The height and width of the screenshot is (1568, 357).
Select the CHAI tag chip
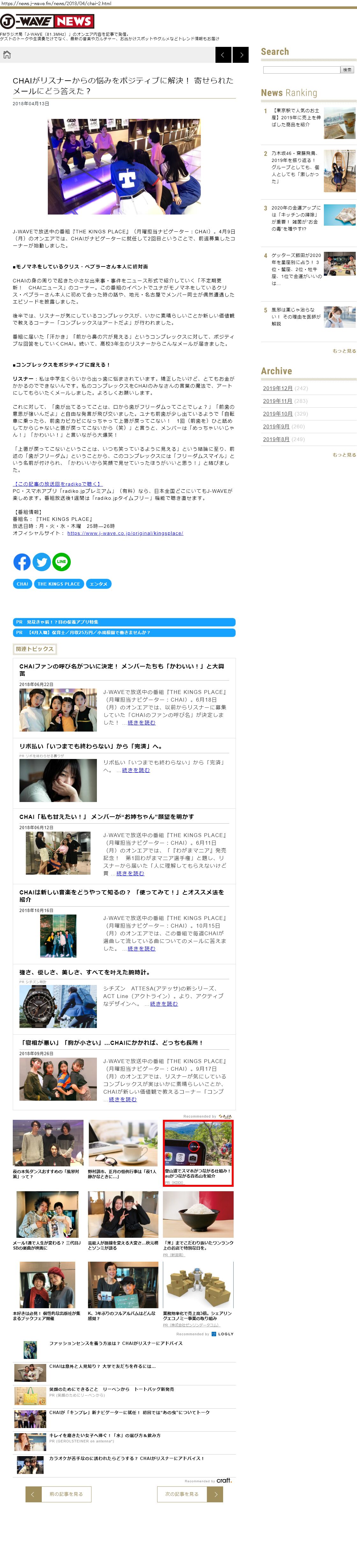click(x=23, y=584)
